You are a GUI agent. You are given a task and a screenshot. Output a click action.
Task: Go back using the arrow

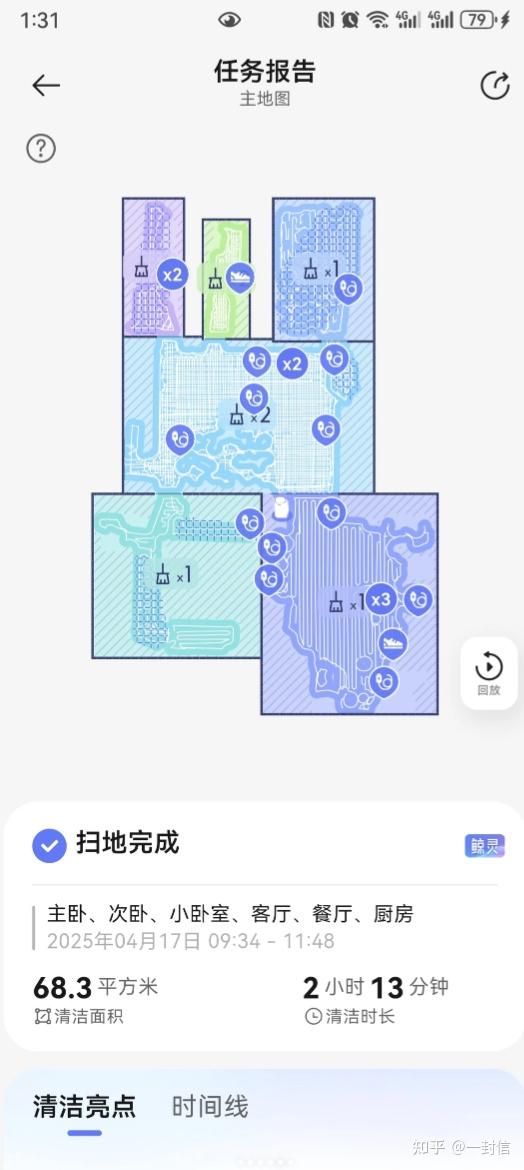click(x=46, y=86)
